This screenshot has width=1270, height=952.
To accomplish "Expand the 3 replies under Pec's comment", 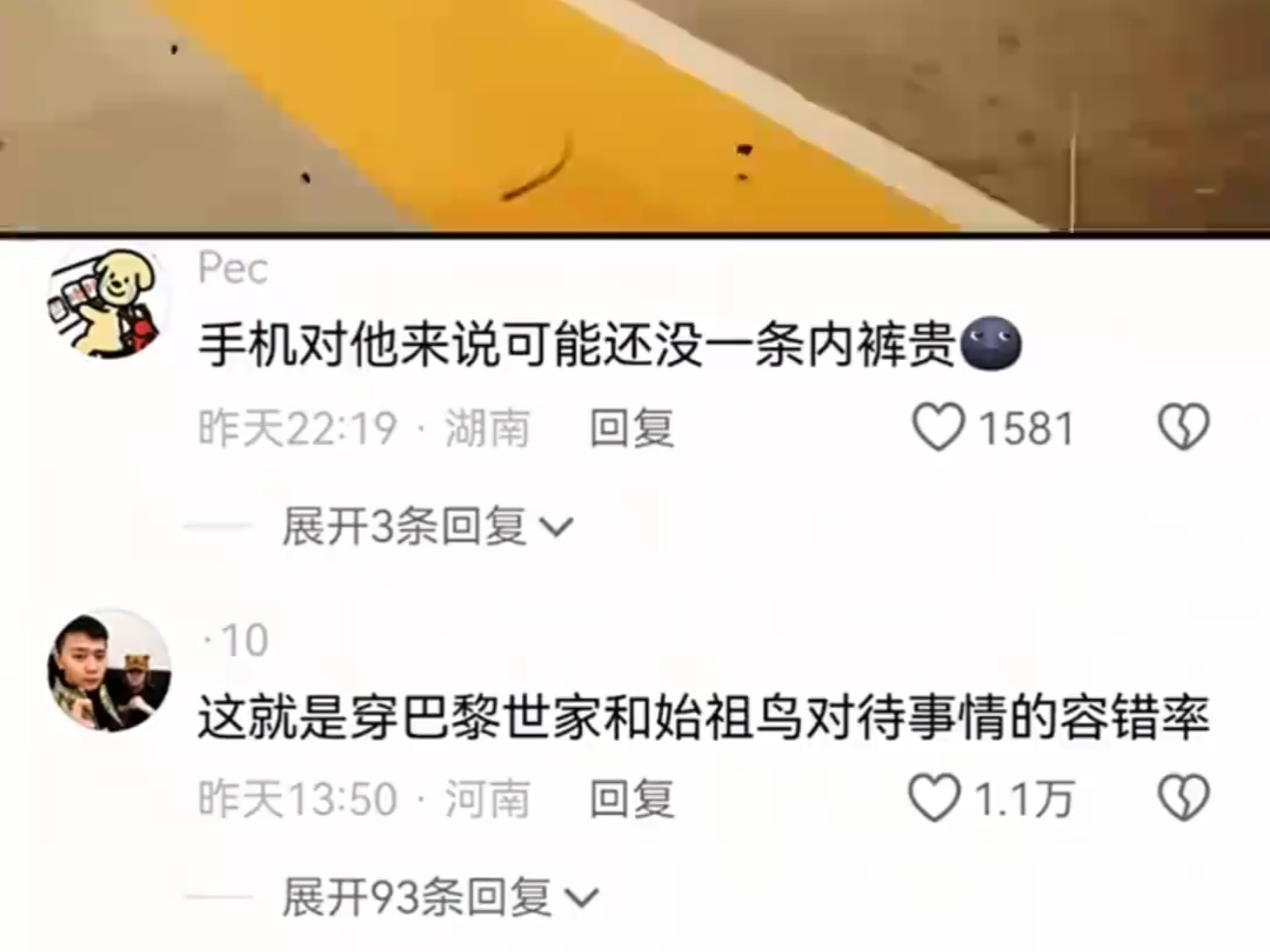I will (x=427, y=527).
